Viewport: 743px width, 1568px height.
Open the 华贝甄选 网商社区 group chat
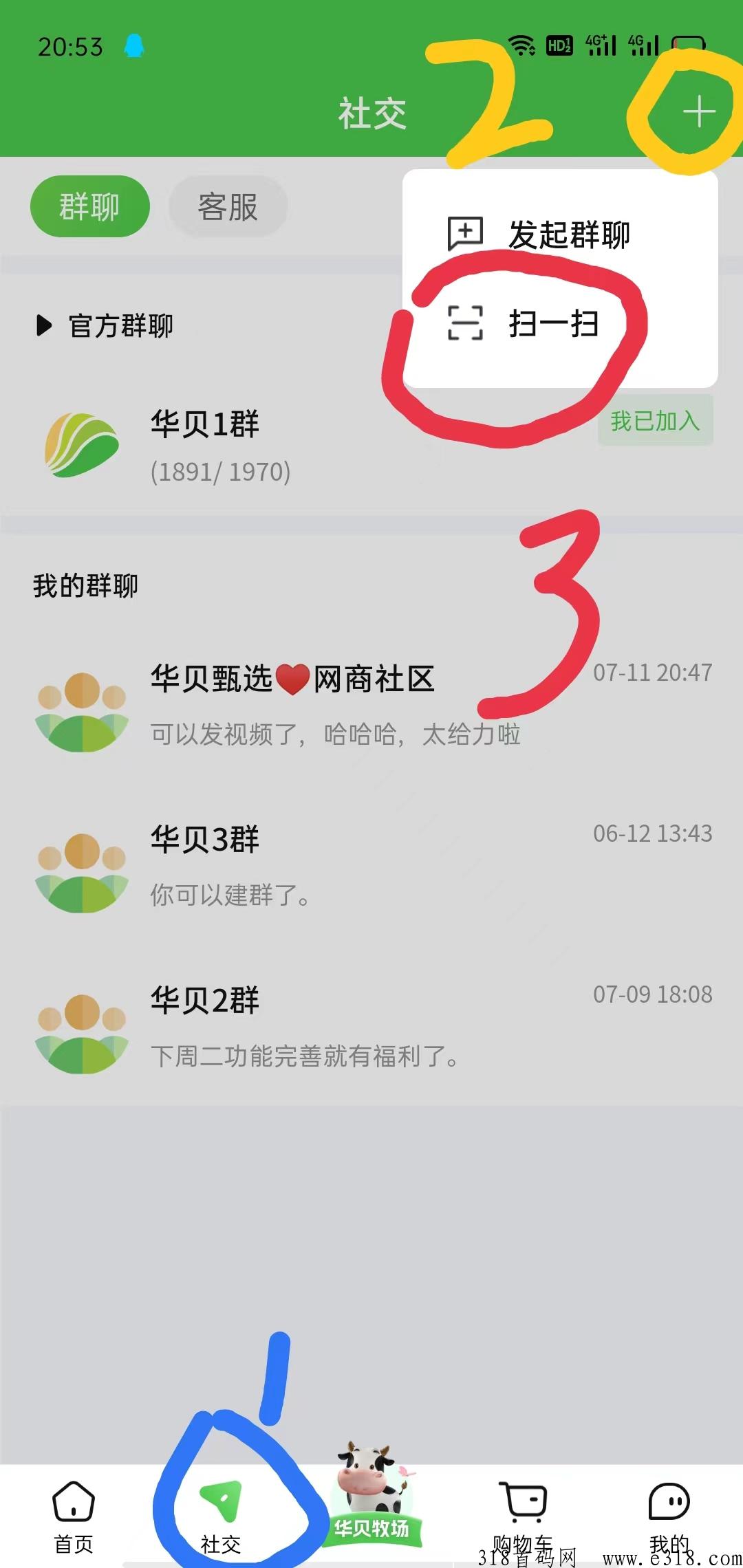371,705
